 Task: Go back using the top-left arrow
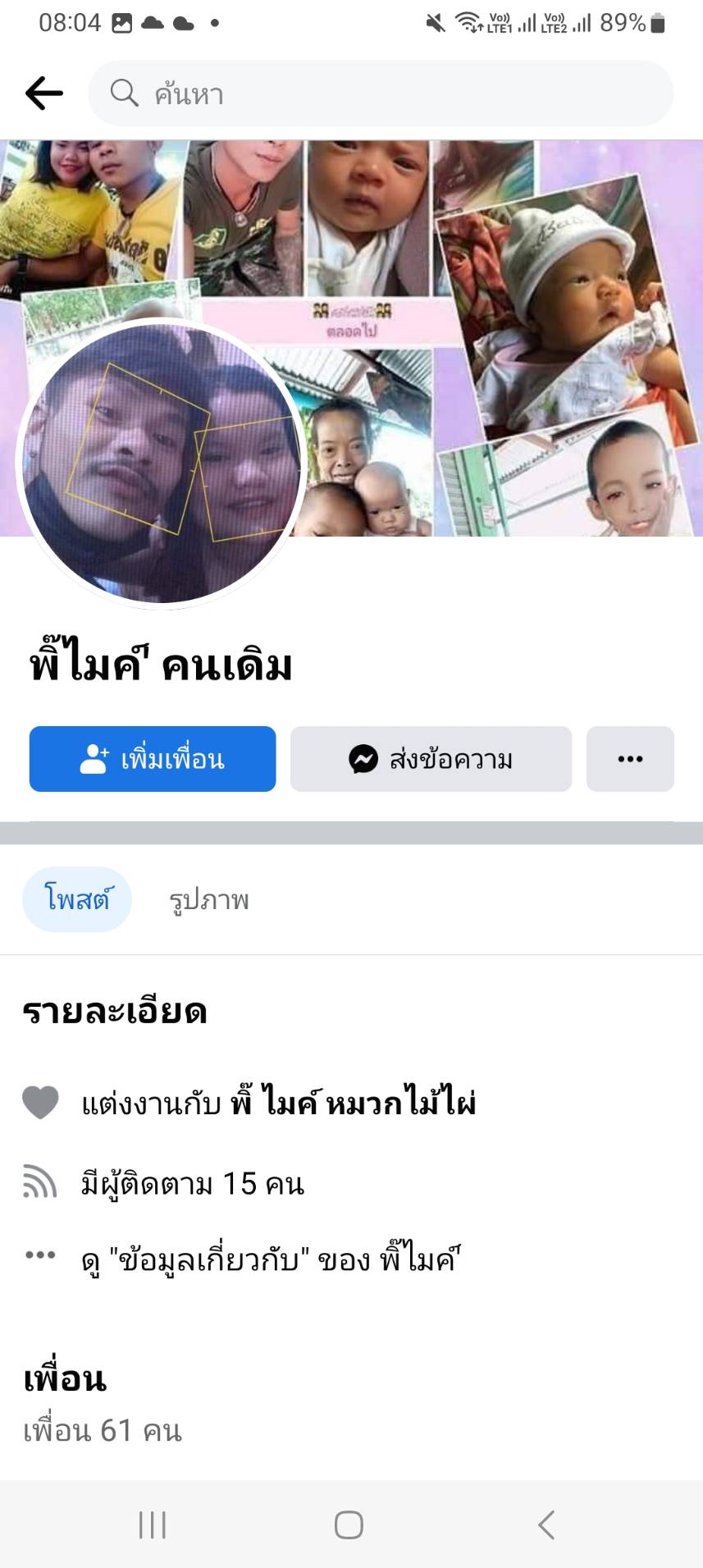click(44, 94)
